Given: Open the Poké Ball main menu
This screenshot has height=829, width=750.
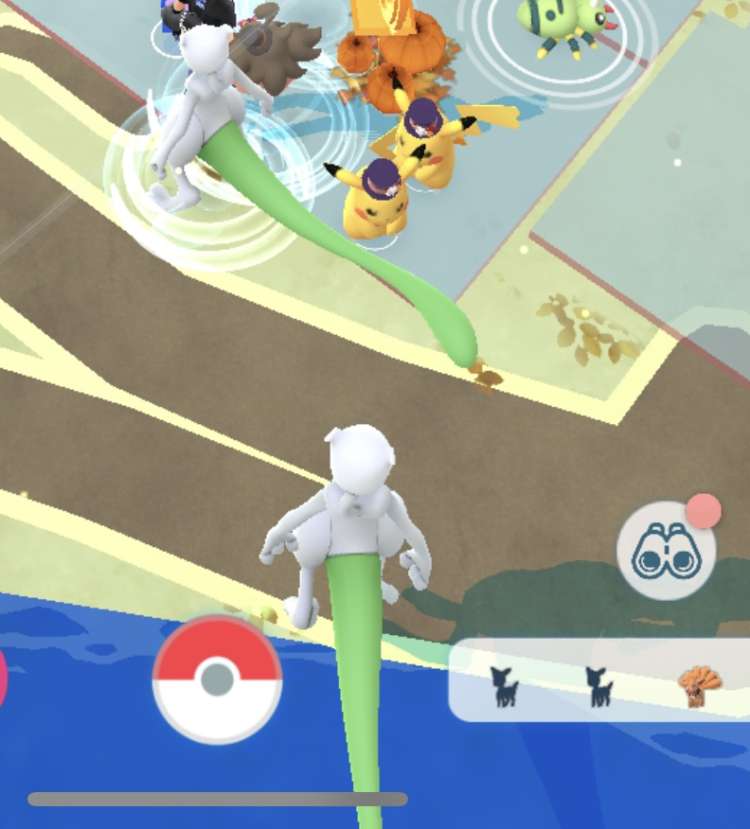Looking at the screenshot, I should tap(217, 680).
